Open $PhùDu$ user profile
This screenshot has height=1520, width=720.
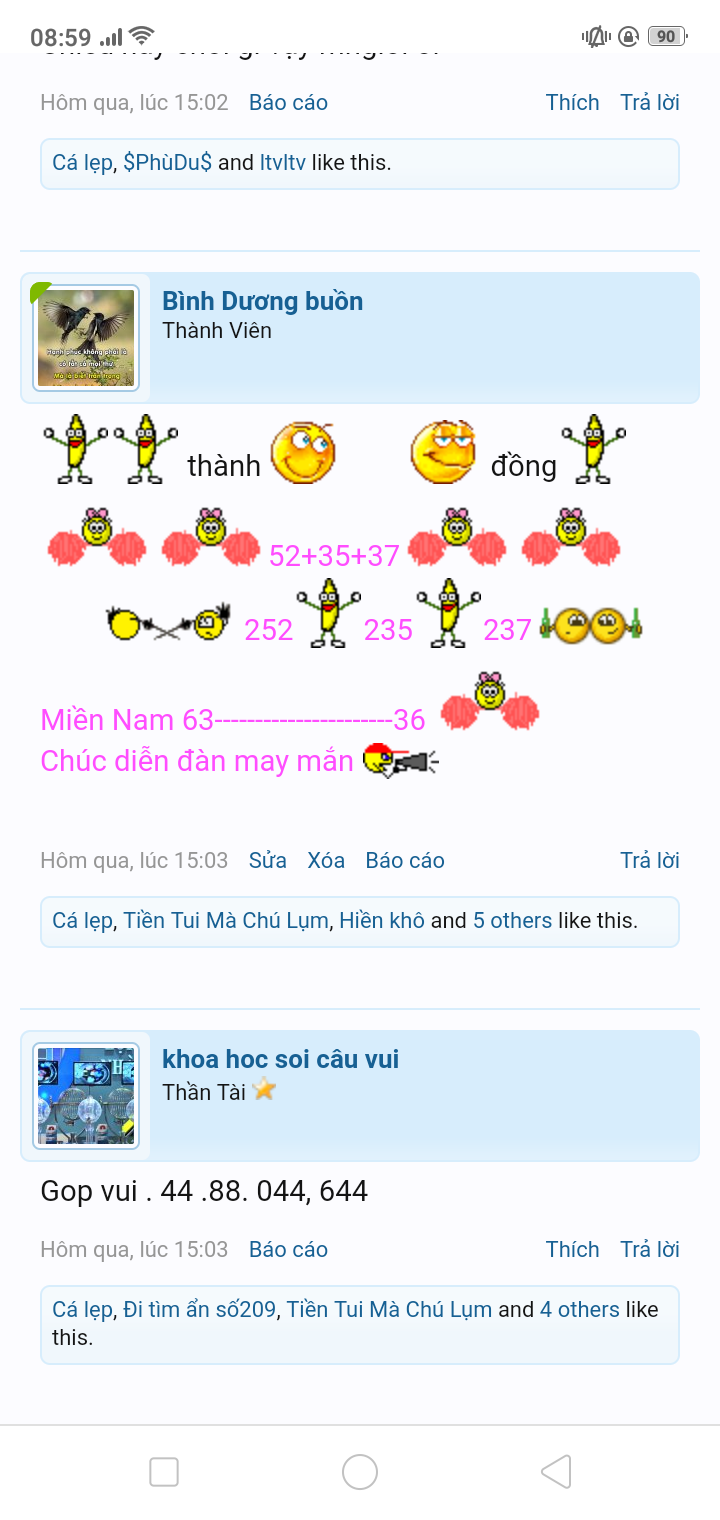pos(167,162)
